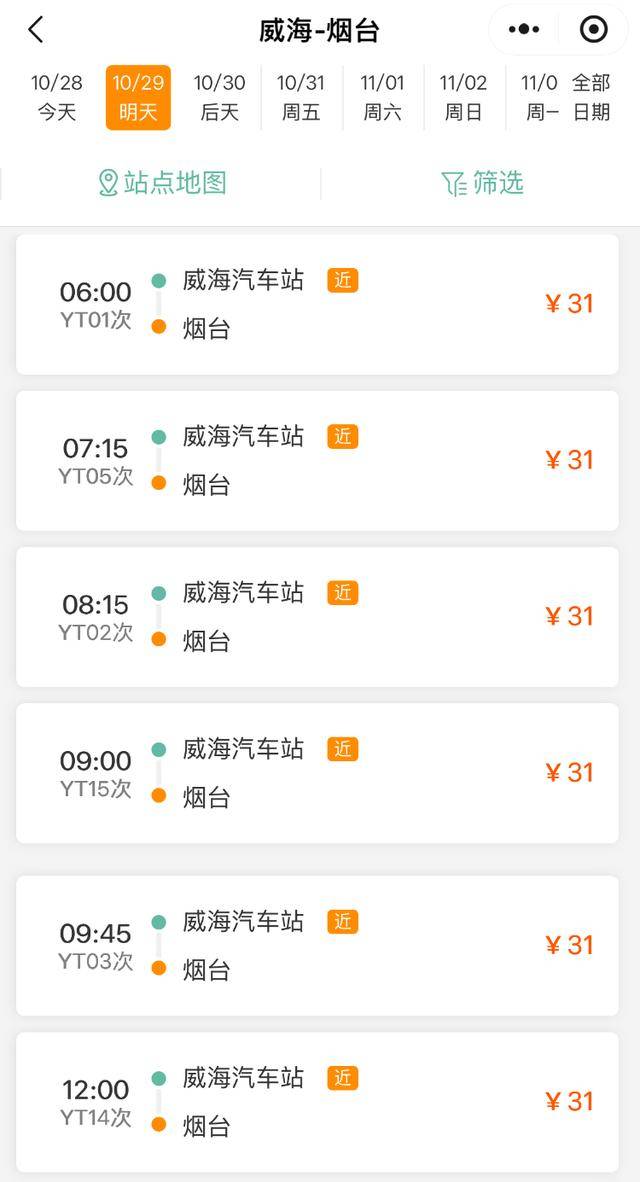Viewport: 640px width, 1182px height.
Task: Close the mini program with the circle button
Action: point(594,30)
